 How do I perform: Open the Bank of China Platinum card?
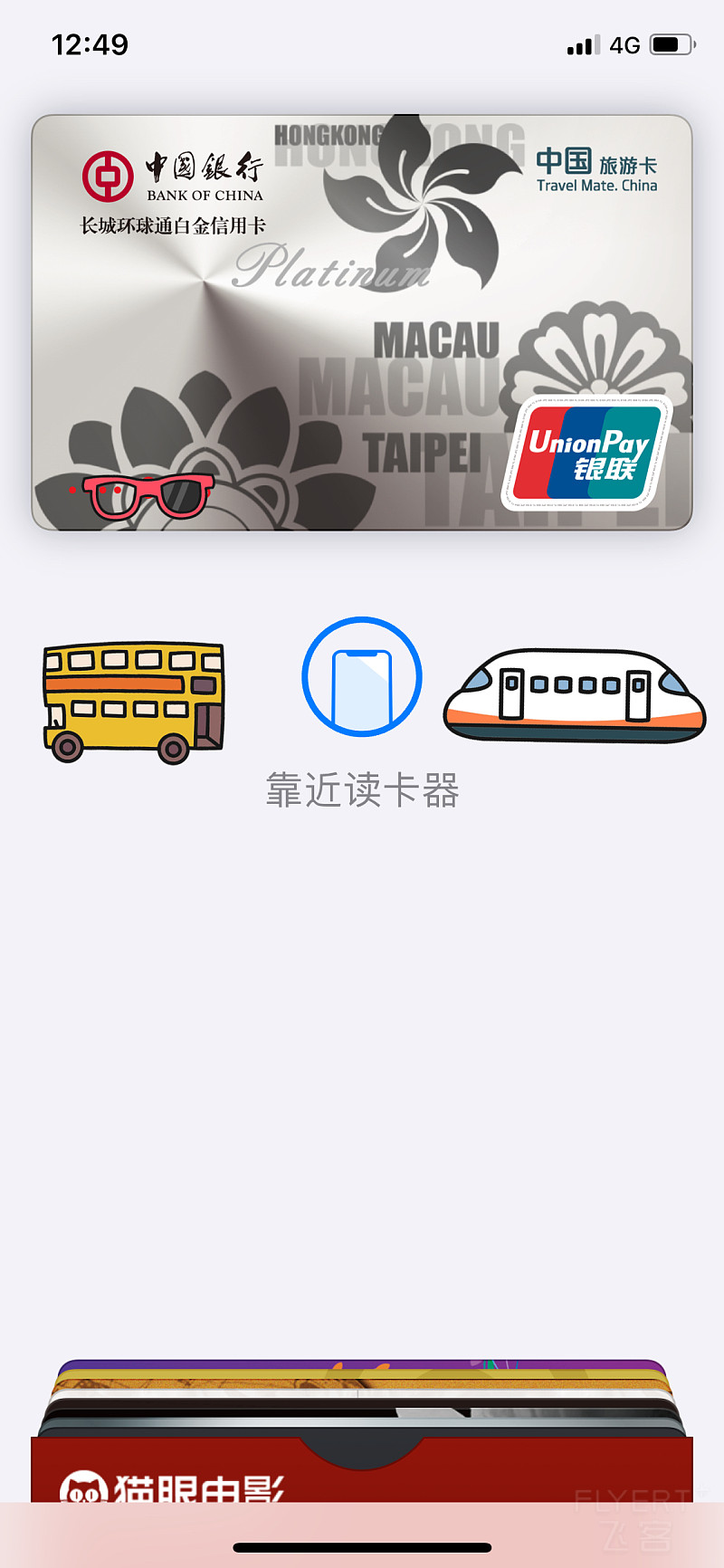pyautogui.click(x=362, y=322)
